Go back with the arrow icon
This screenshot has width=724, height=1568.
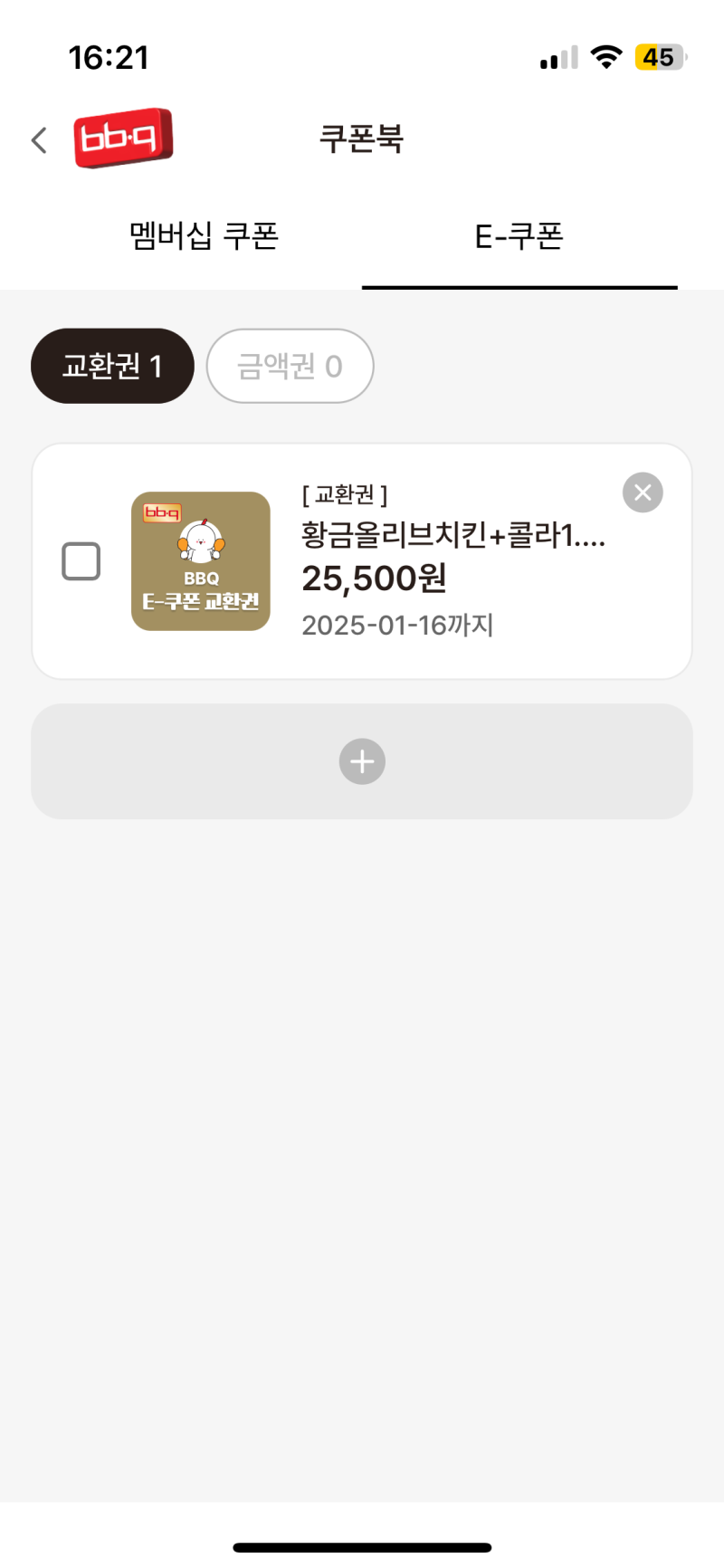(39, 140)
